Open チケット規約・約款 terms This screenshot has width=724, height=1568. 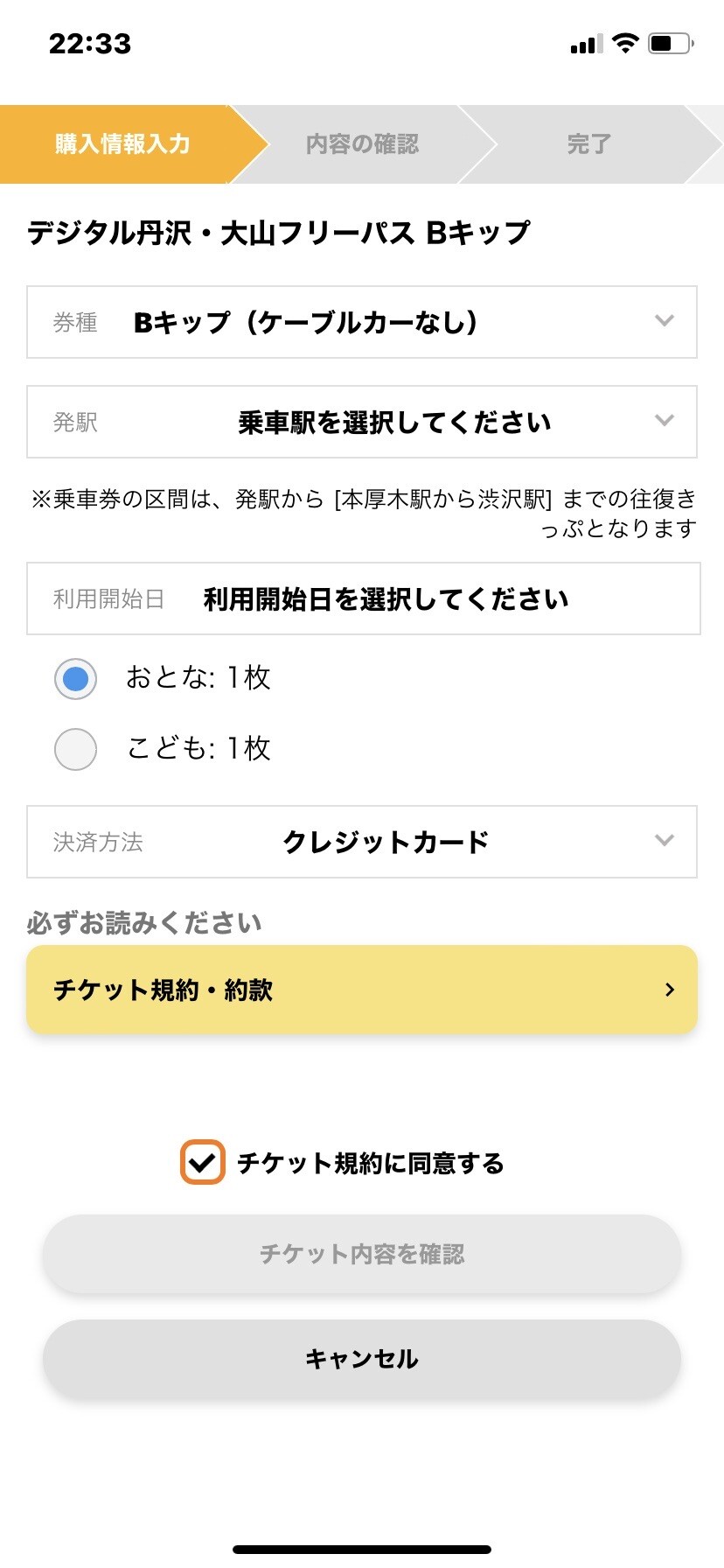point(362,990)
